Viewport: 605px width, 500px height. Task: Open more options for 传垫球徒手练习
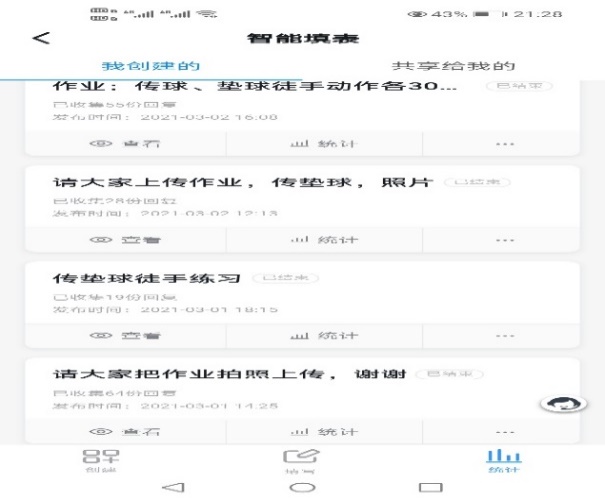tap(503, 335)
